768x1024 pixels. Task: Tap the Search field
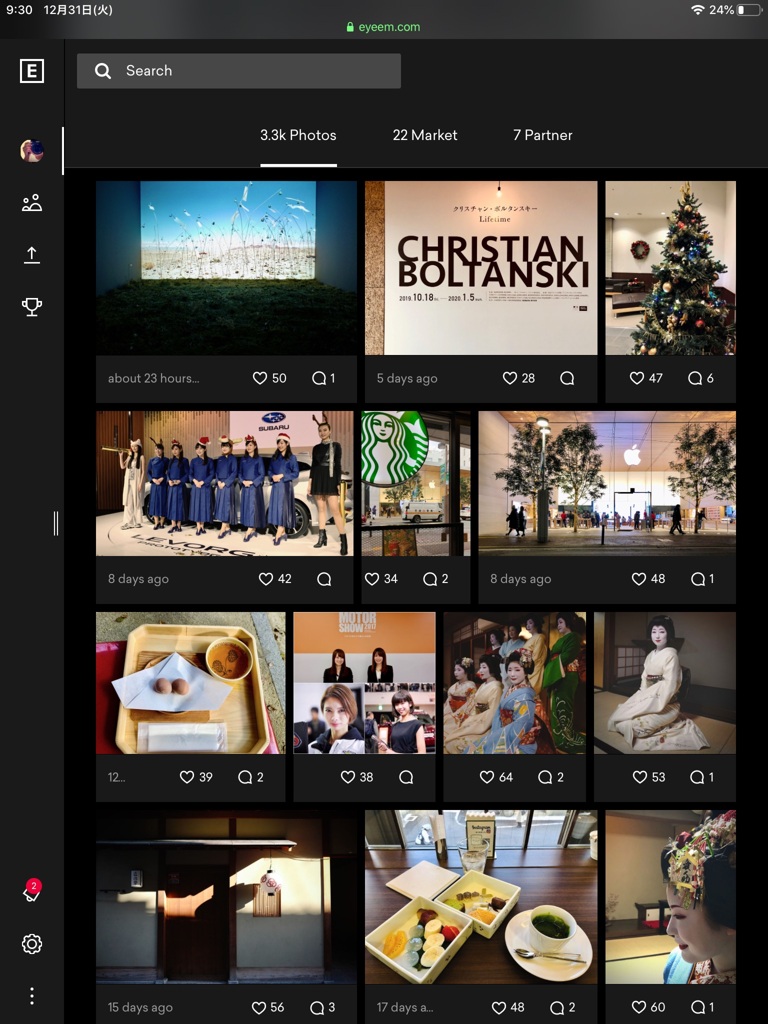[x=239, y=71]
